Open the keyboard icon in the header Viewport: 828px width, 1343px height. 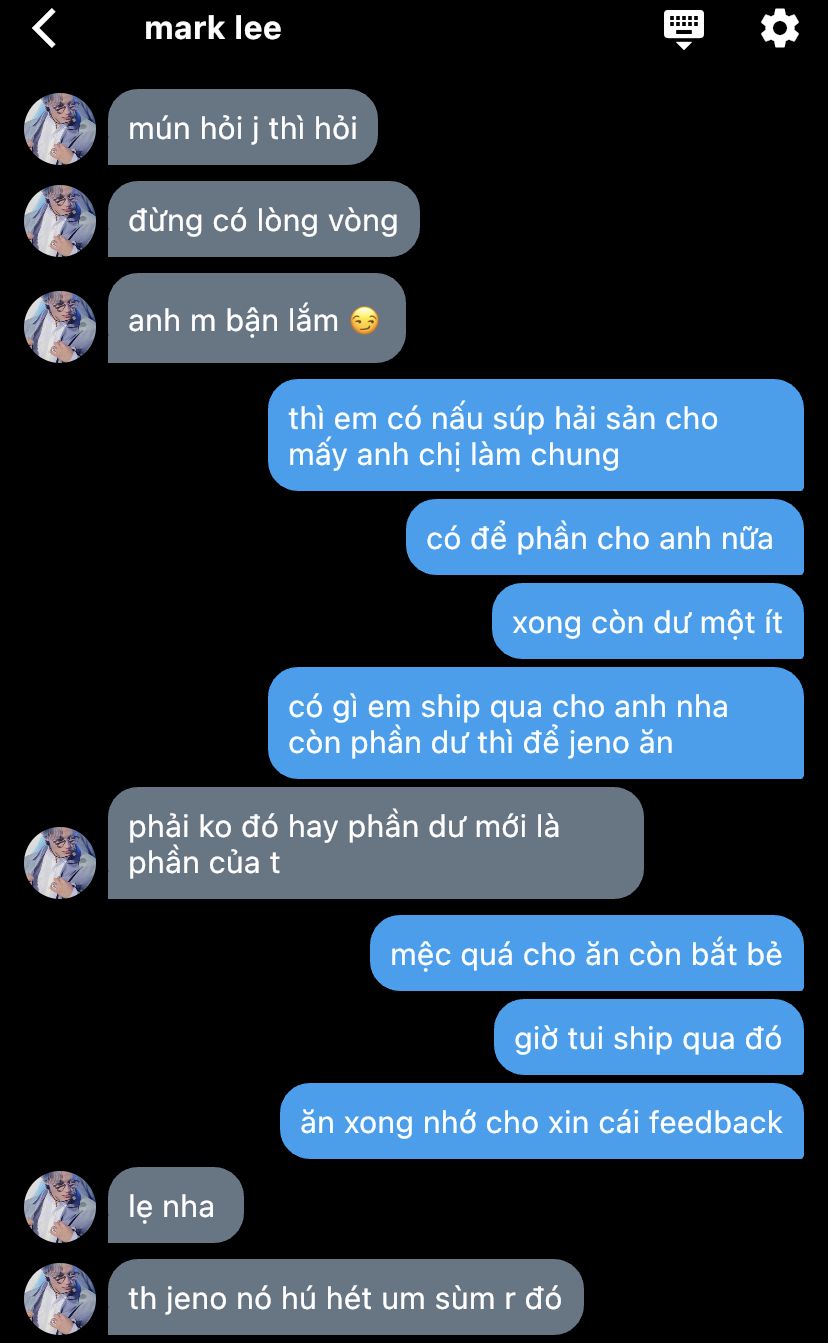coord(684,29)
